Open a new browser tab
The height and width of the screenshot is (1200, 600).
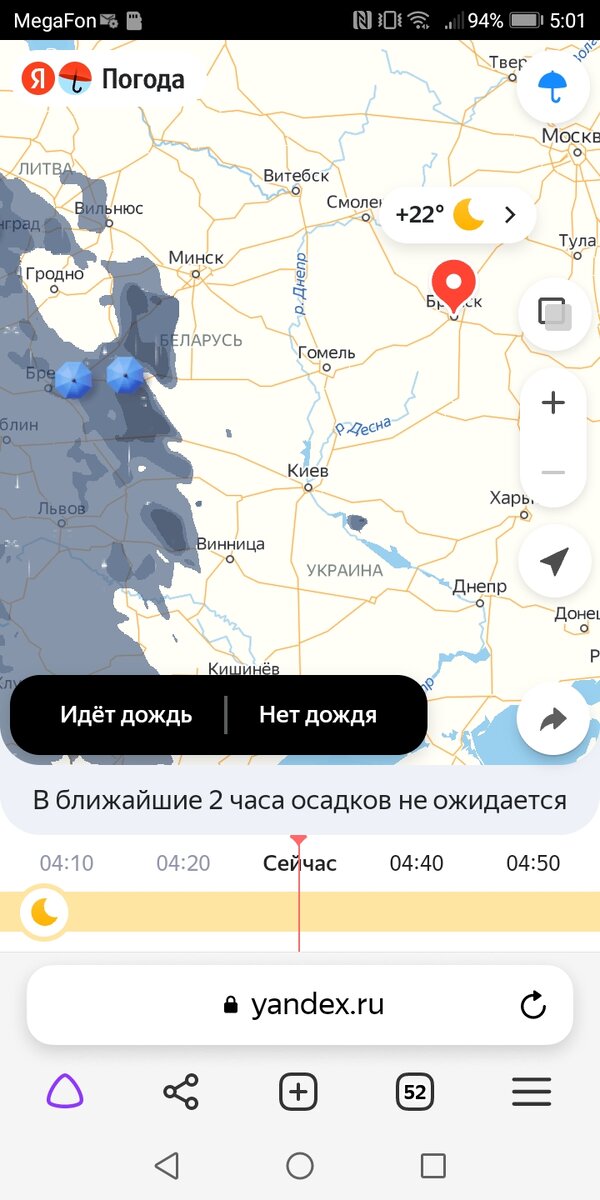(298, 1092)
